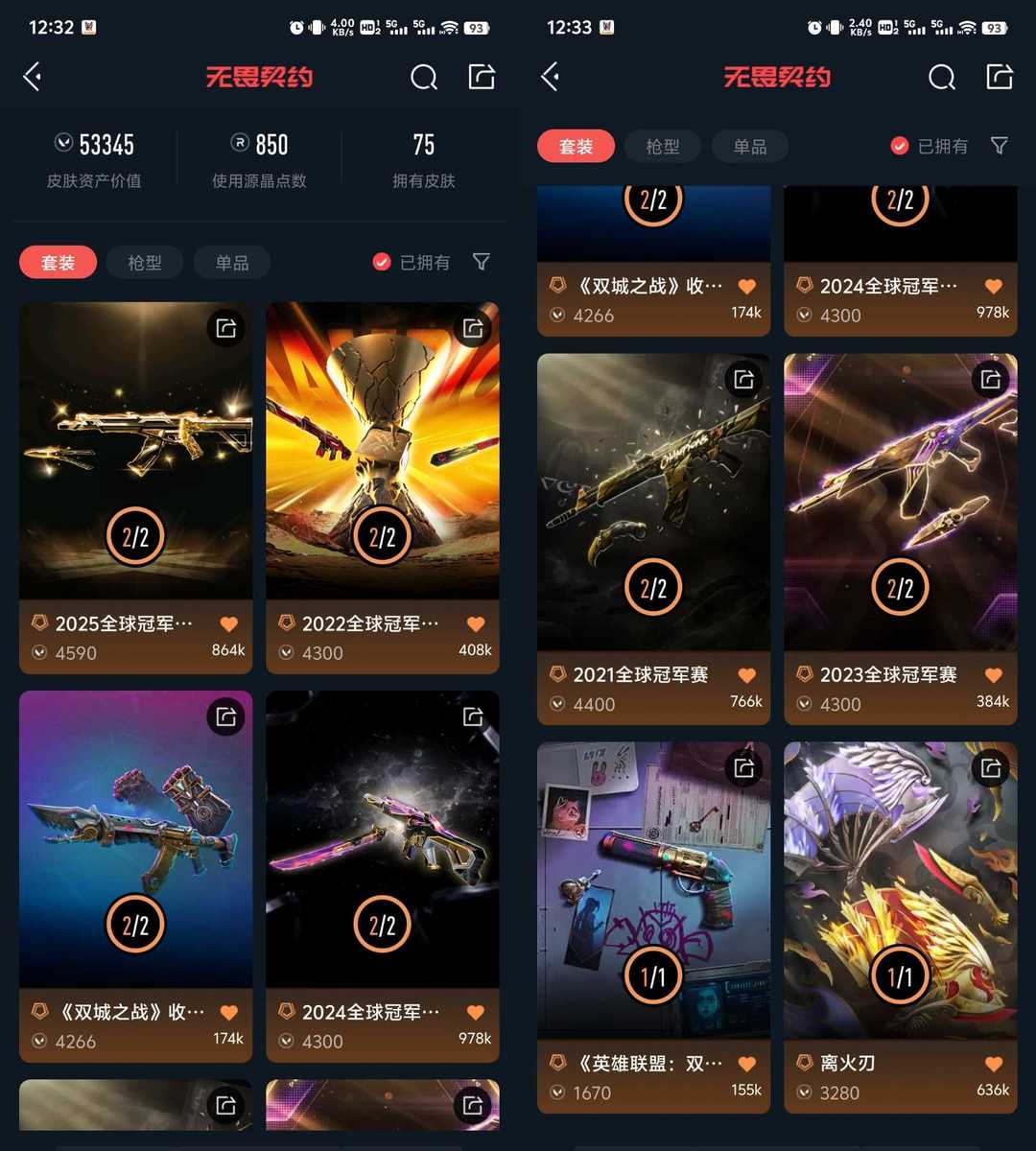Like the 离火刃 skin
The image size is (1036, 1151).
click(994, 1064)
